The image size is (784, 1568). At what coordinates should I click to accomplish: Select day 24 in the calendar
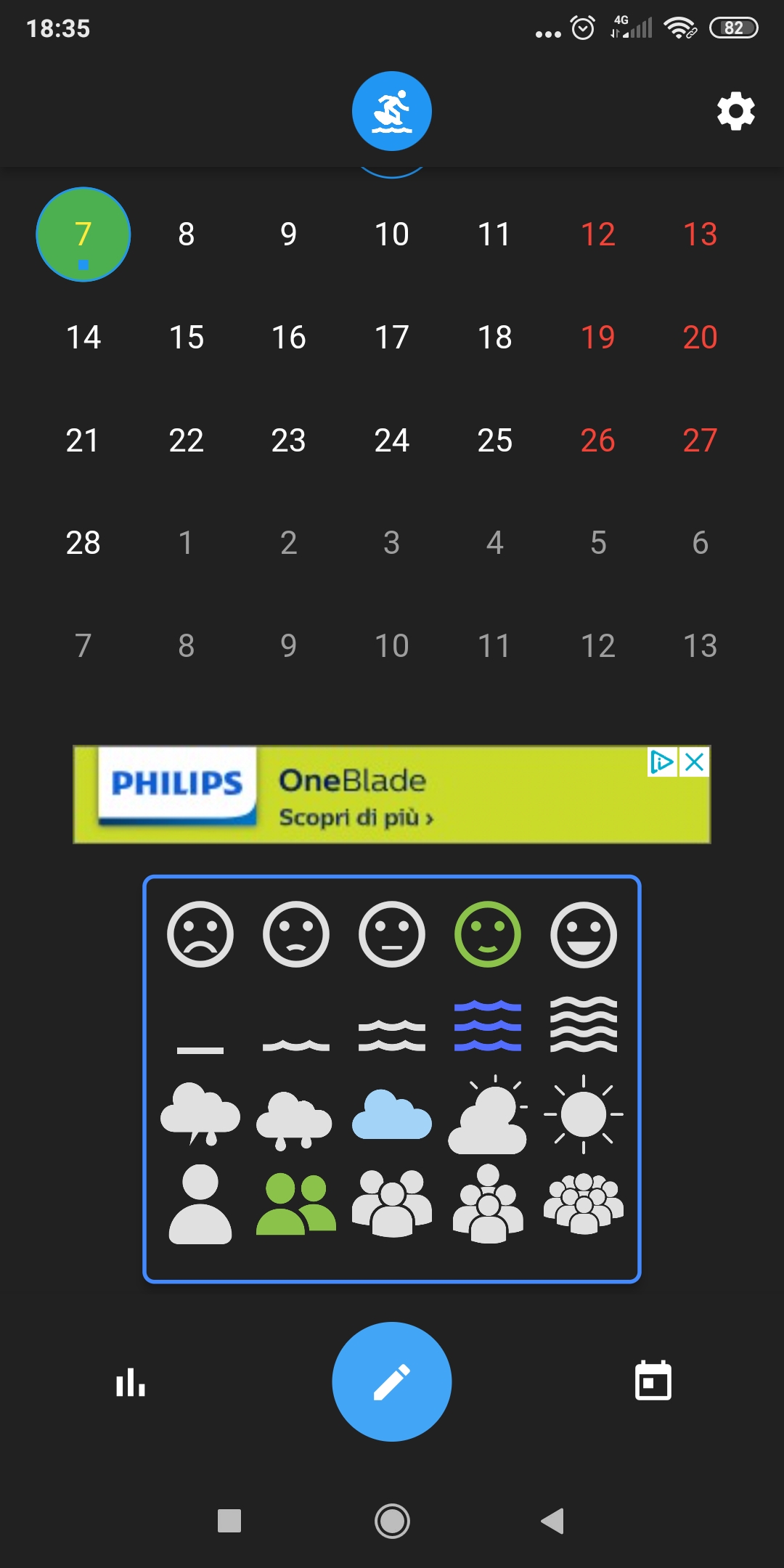coord(392,441)
